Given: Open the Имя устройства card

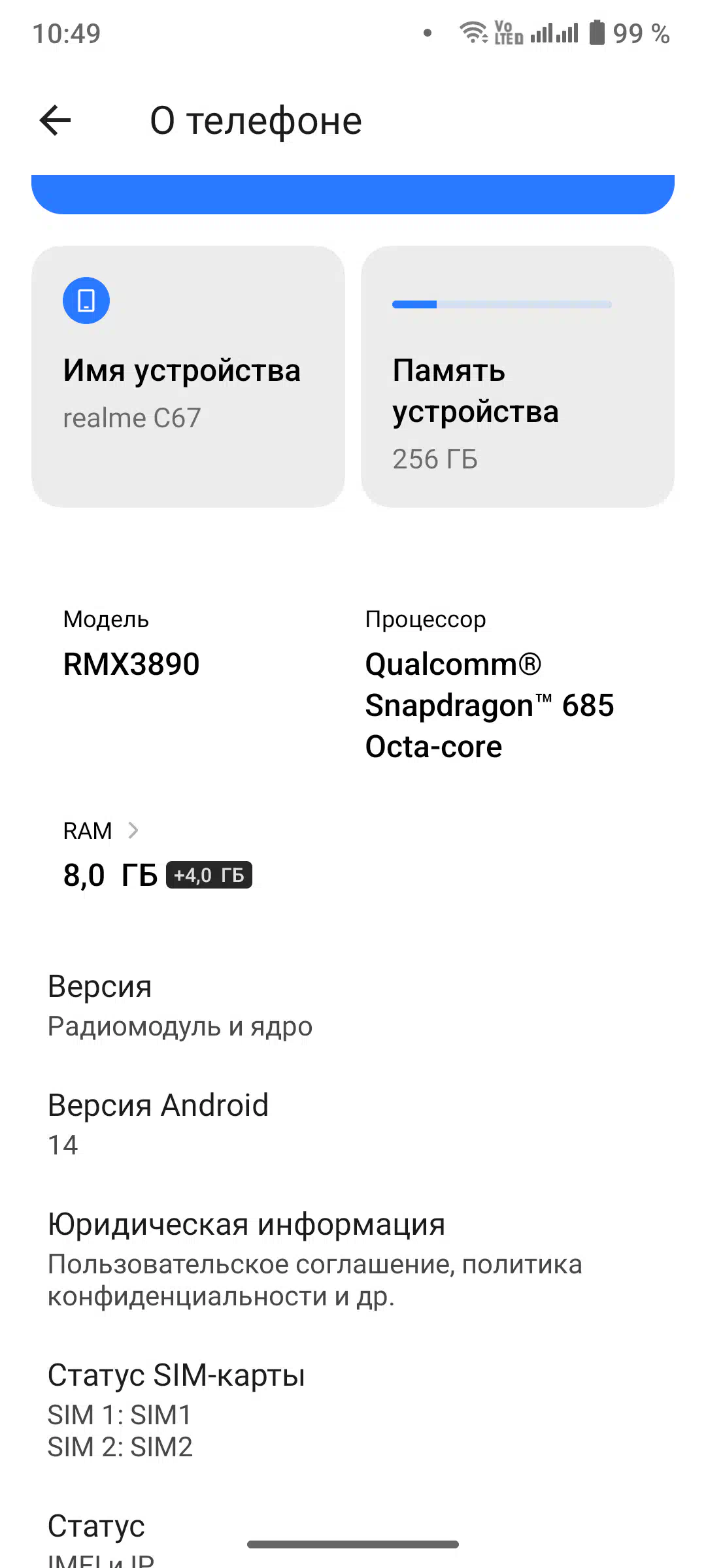Looking at the screenshot, I should [188, 376].
